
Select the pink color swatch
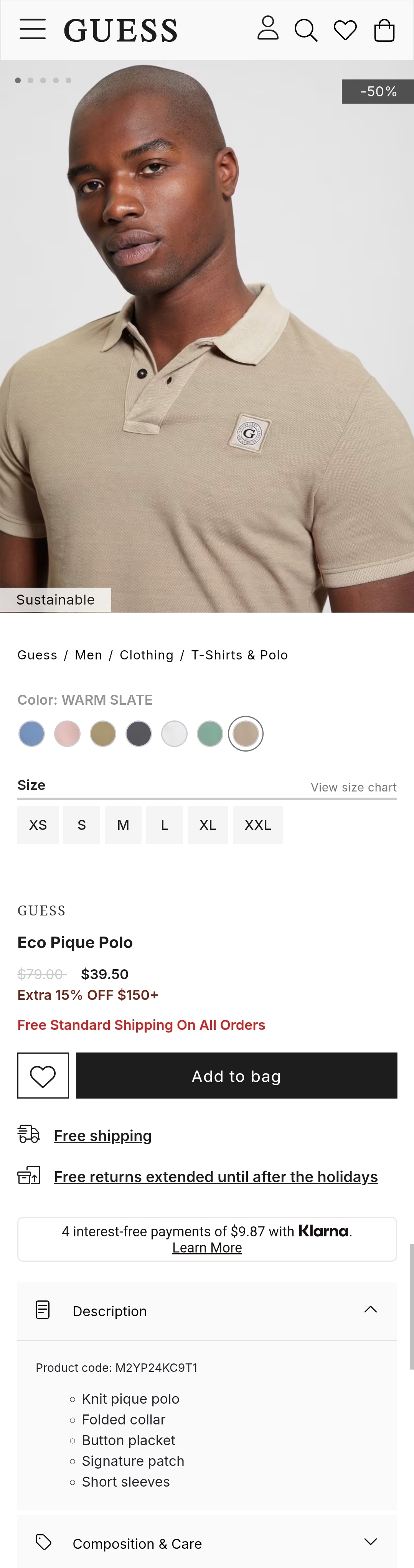[68, 734]
